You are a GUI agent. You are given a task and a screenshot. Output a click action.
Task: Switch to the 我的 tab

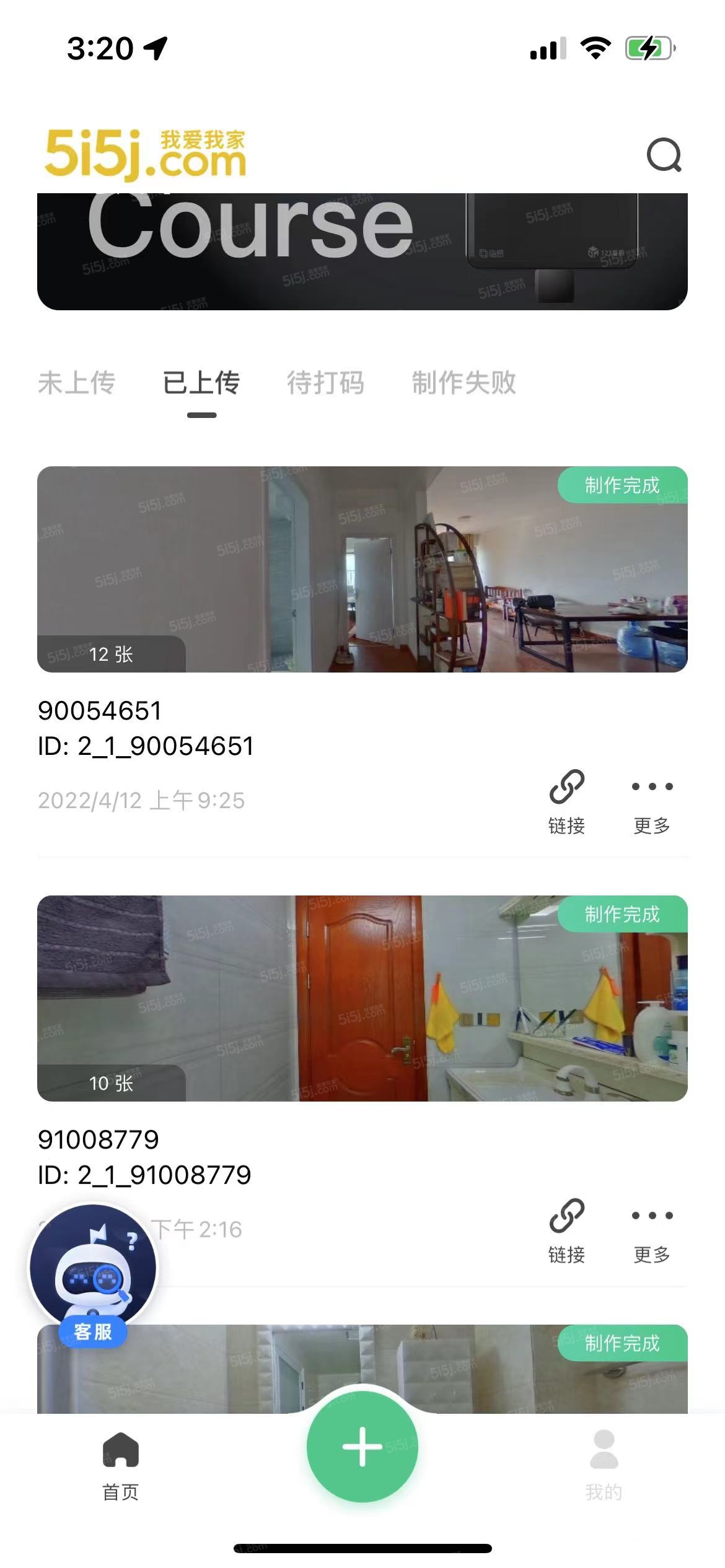click(604, 1466)
